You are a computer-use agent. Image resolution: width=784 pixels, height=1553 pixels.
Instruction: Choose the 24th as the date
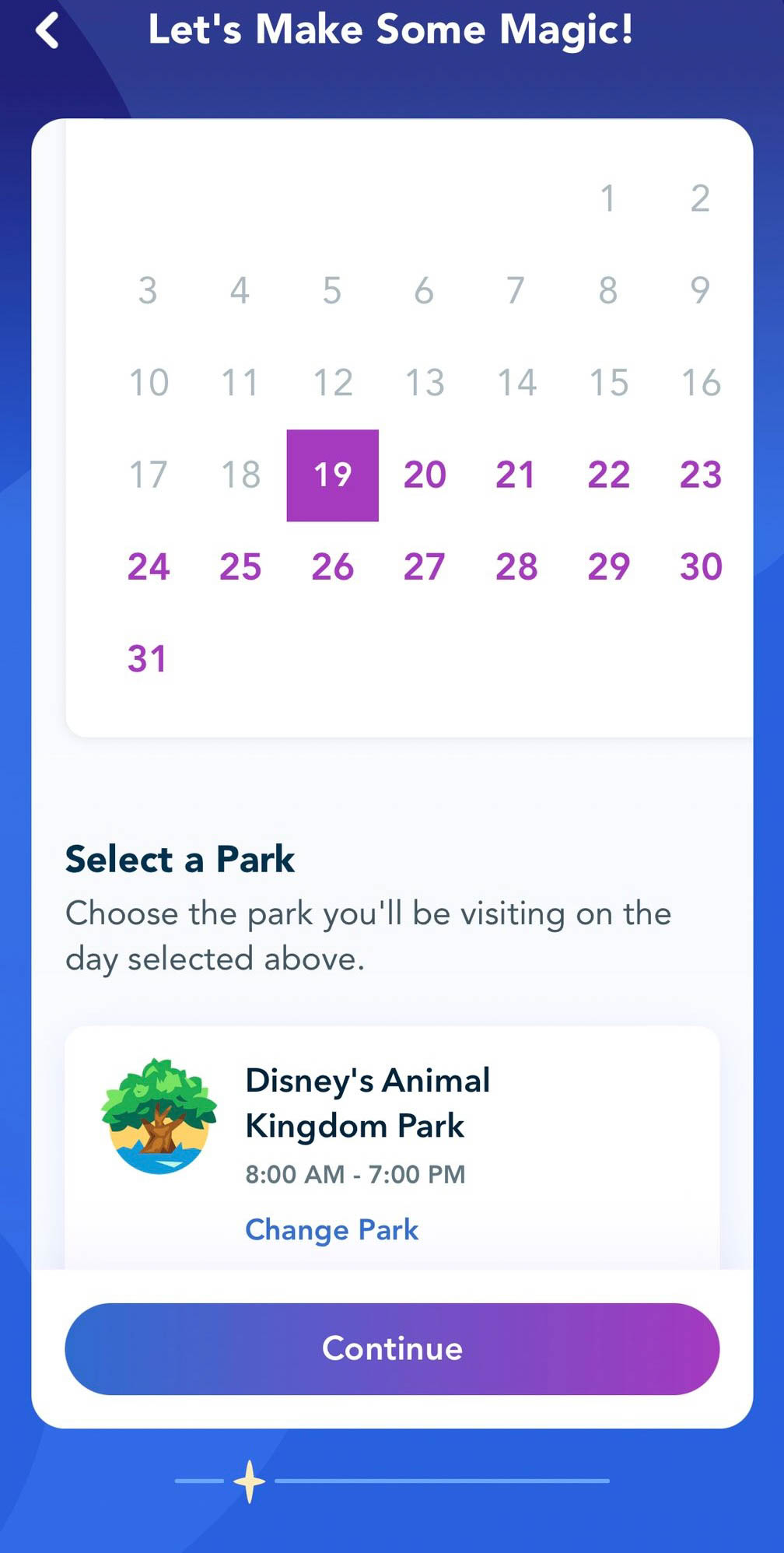coord(148,566)
